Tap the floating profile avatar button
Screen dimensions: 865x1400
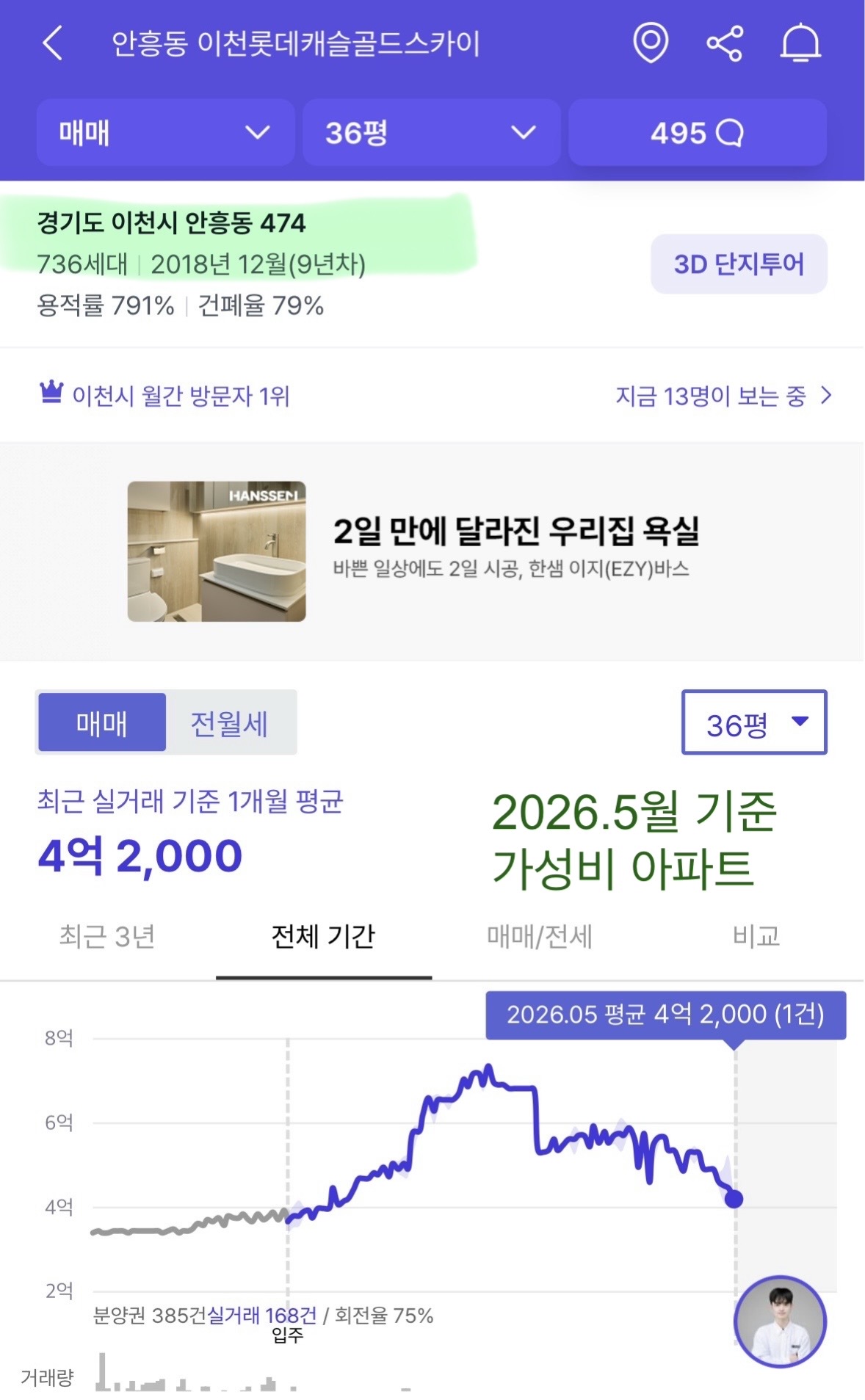click(x=780, y=1321)
